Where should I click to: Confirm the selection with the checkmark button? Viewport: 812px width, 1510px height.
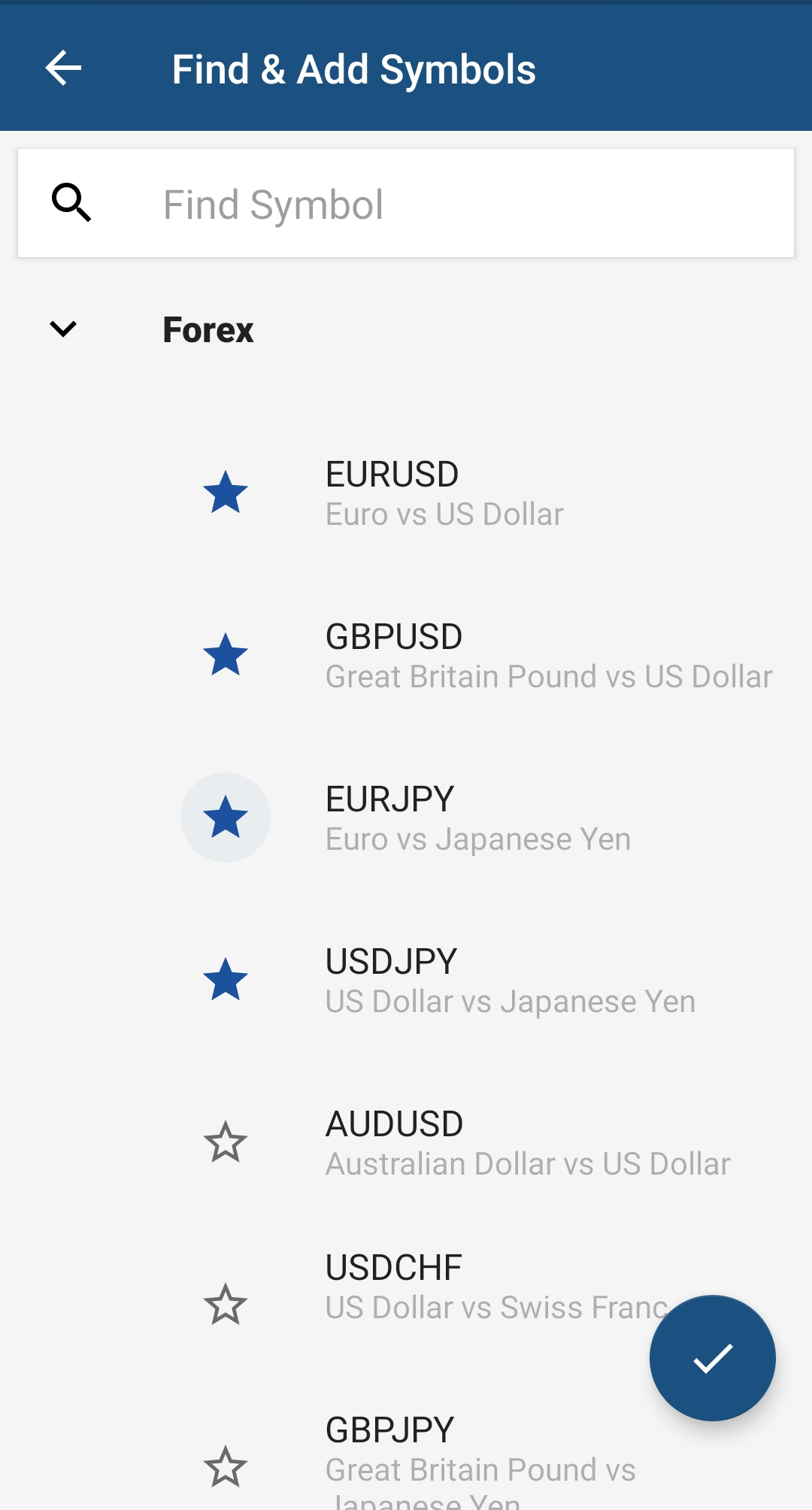coord(713,1358)
